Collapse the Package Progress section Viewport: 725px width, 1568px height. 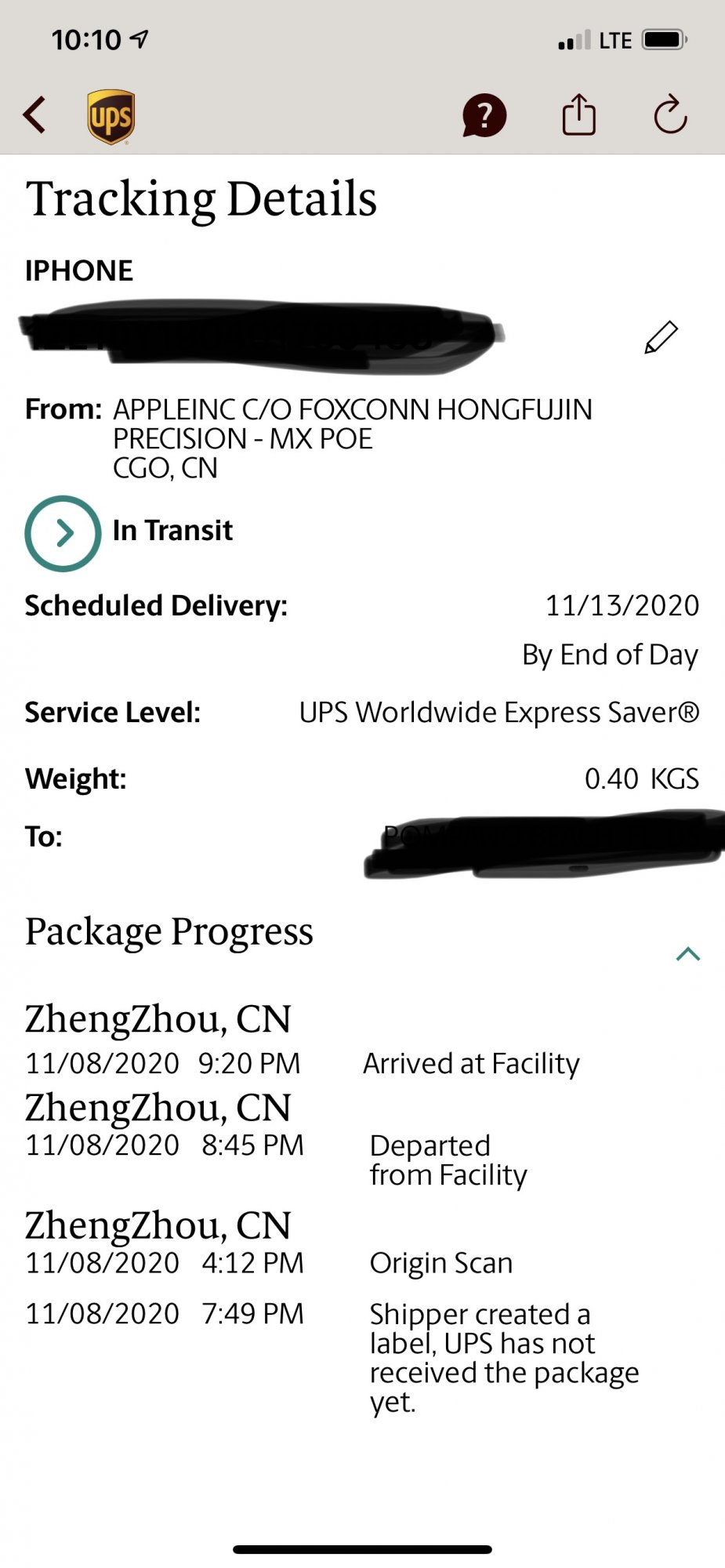pos(687,954)
